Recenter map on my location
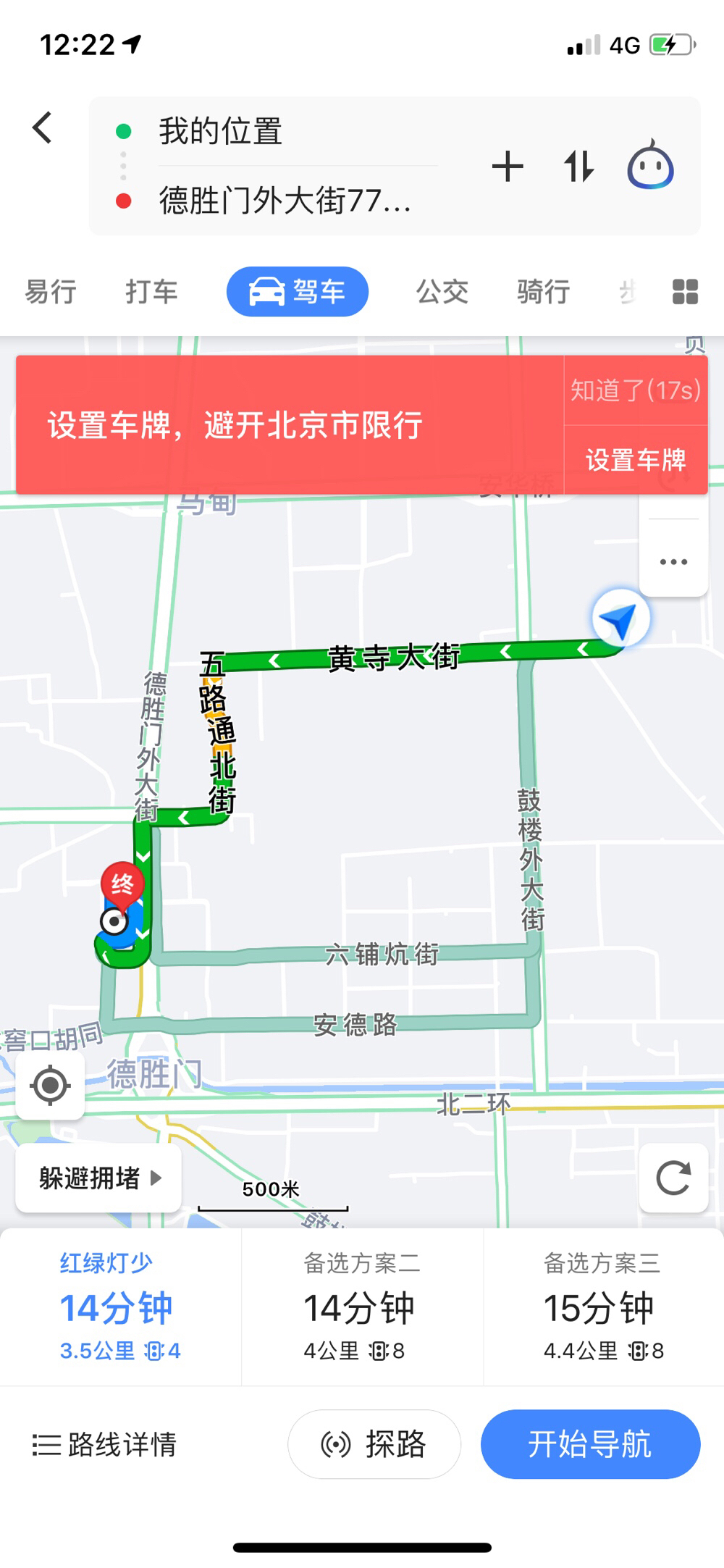Viewport: 724px width, 1568px height. pyautogui.click(x=51, y=1085)
